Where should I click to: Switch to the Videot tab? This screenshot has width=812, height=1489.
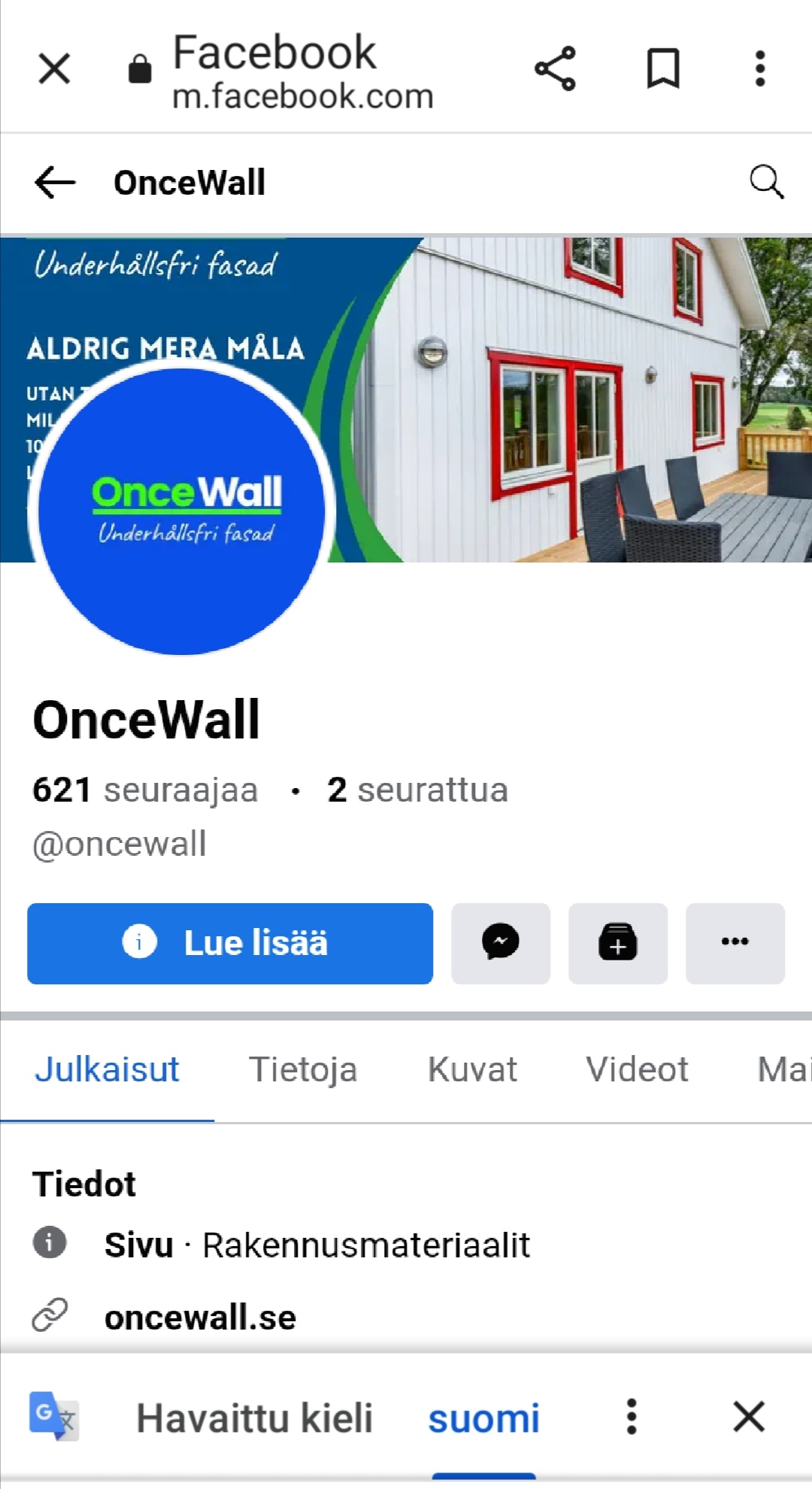click(637, 1069)
